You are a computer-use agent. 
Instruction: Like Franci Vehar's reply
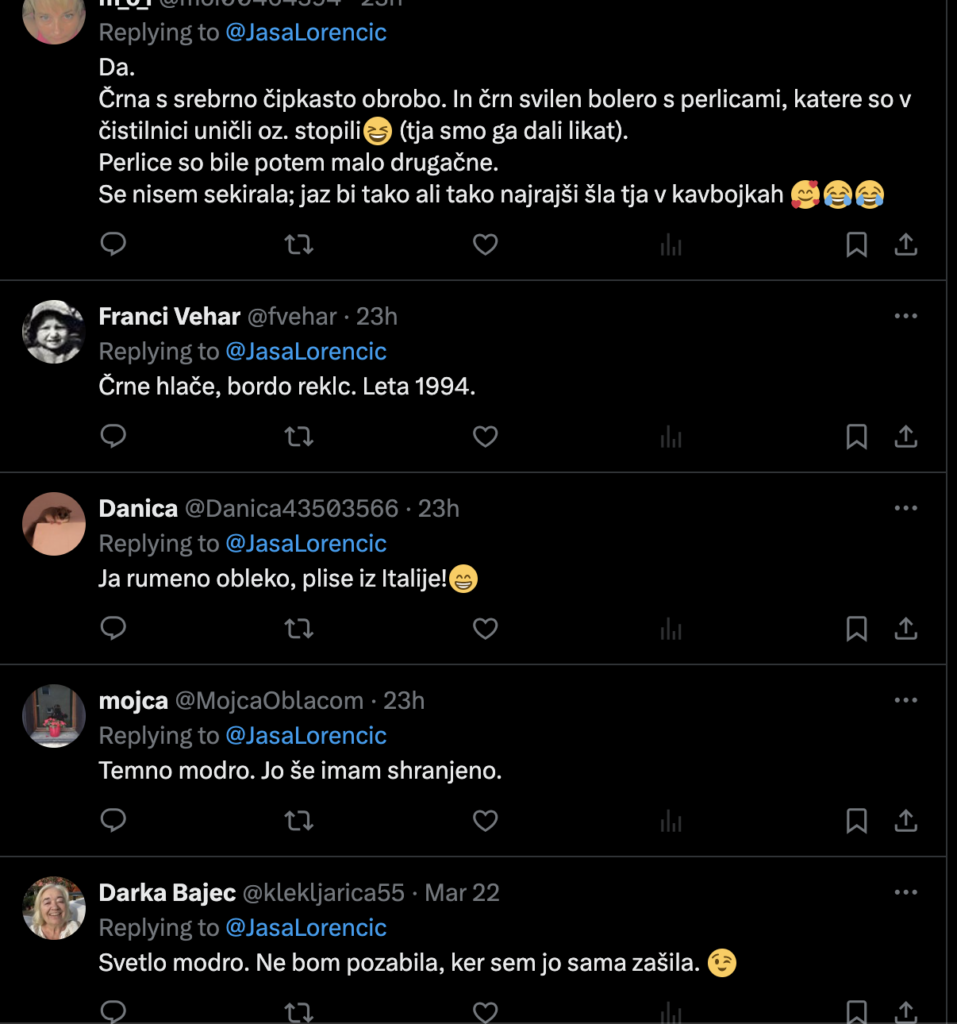click(485, 436)
